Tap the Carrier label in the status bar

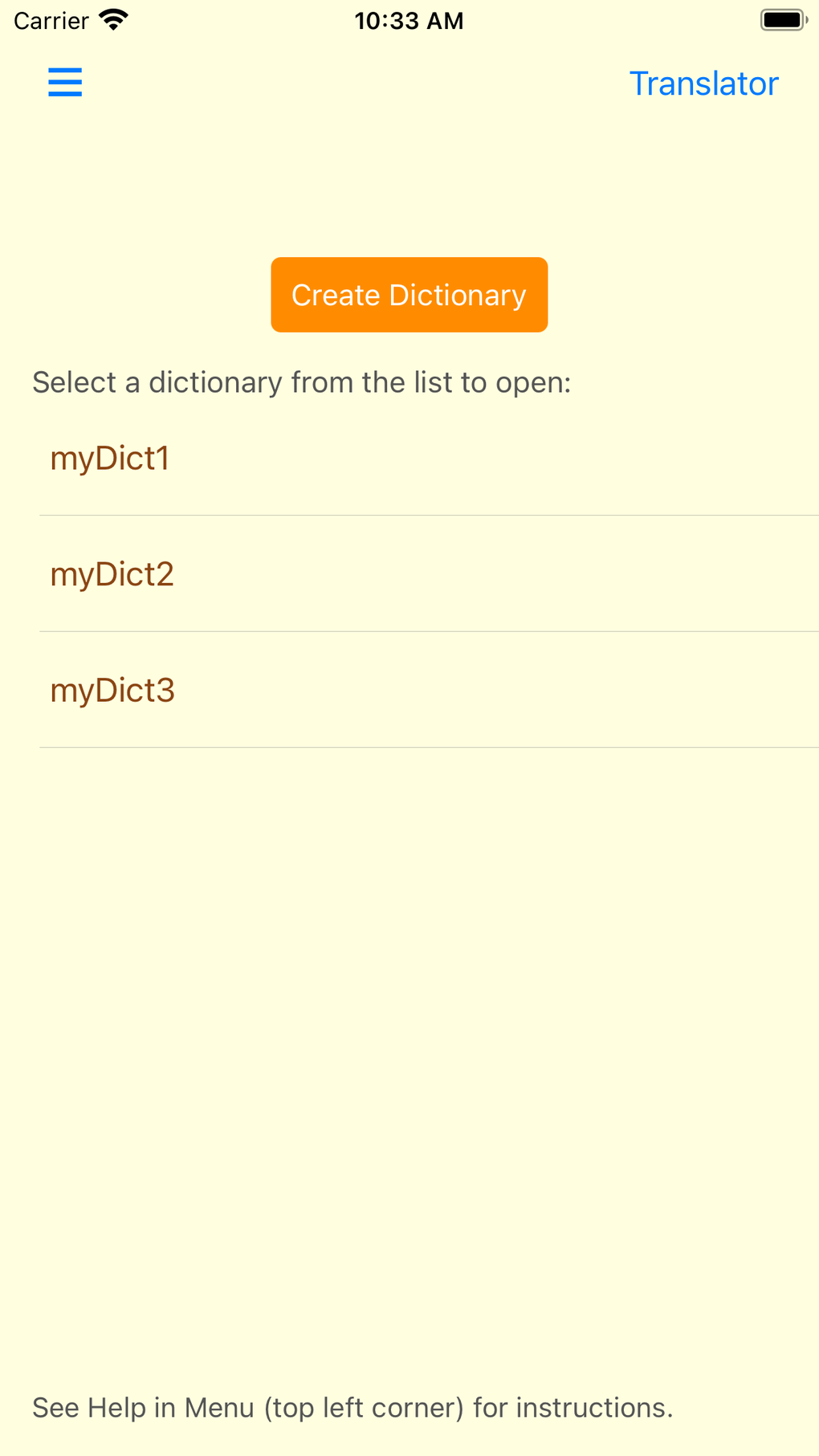click(x=50, y=21)
